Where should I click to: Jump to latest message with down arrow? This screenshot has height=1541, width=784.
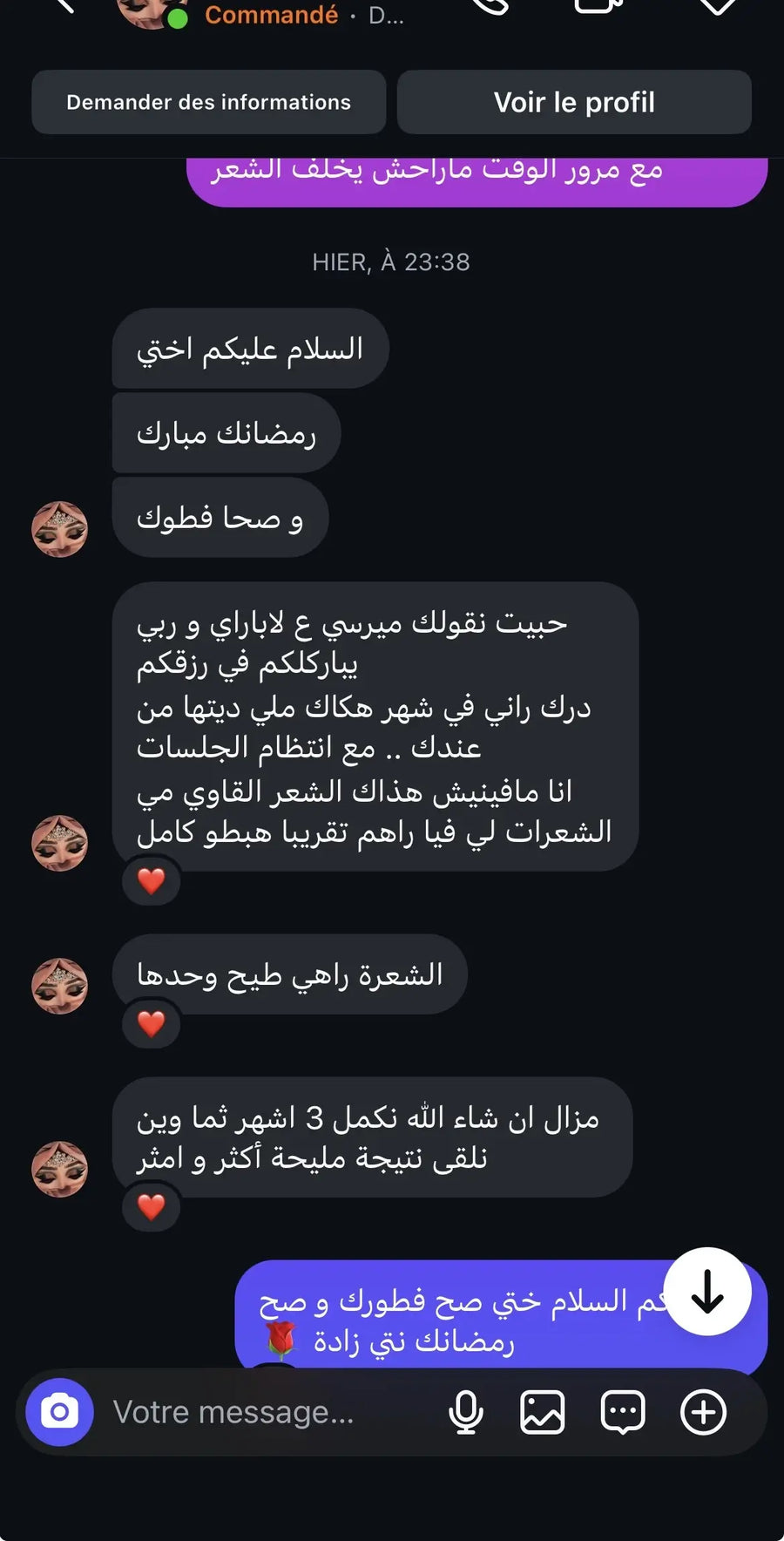click(707, 1292)
